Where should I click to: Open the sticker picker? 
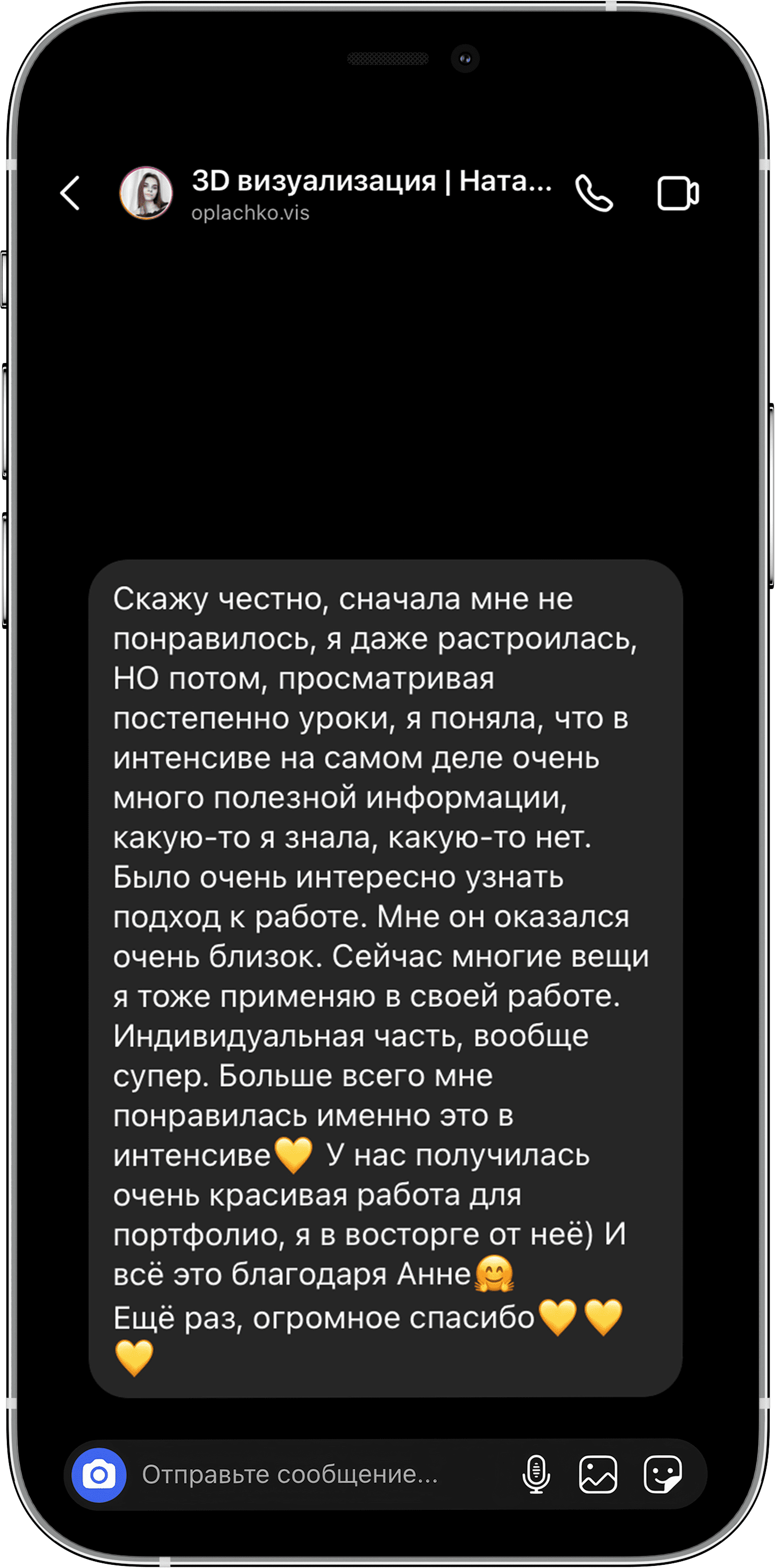pyautogui.click(x=663, y=1475)
